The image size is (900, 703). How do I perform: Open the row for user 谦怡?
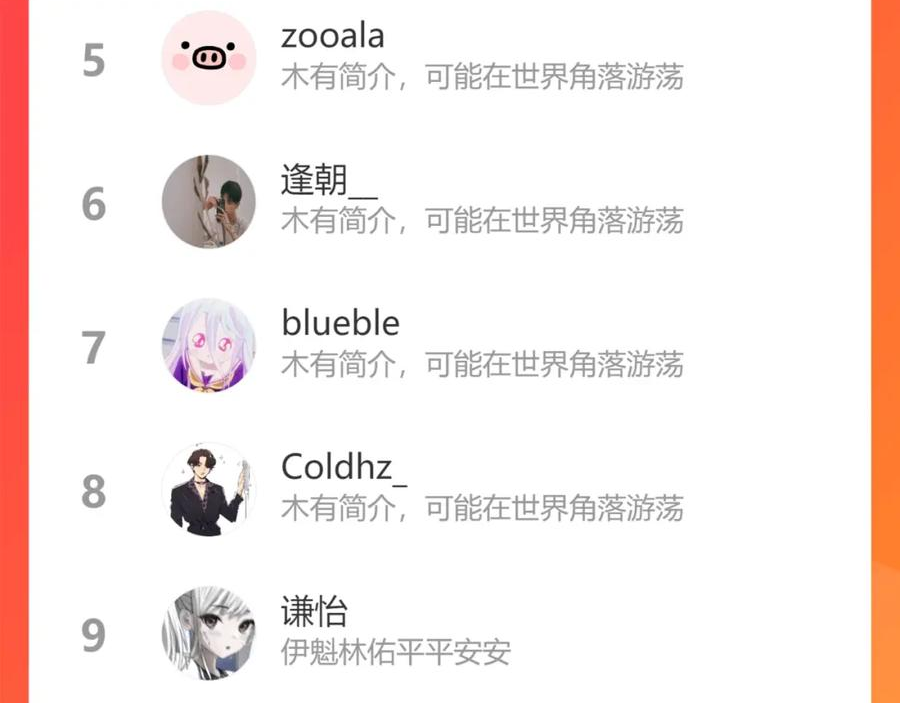click(449, 632)
